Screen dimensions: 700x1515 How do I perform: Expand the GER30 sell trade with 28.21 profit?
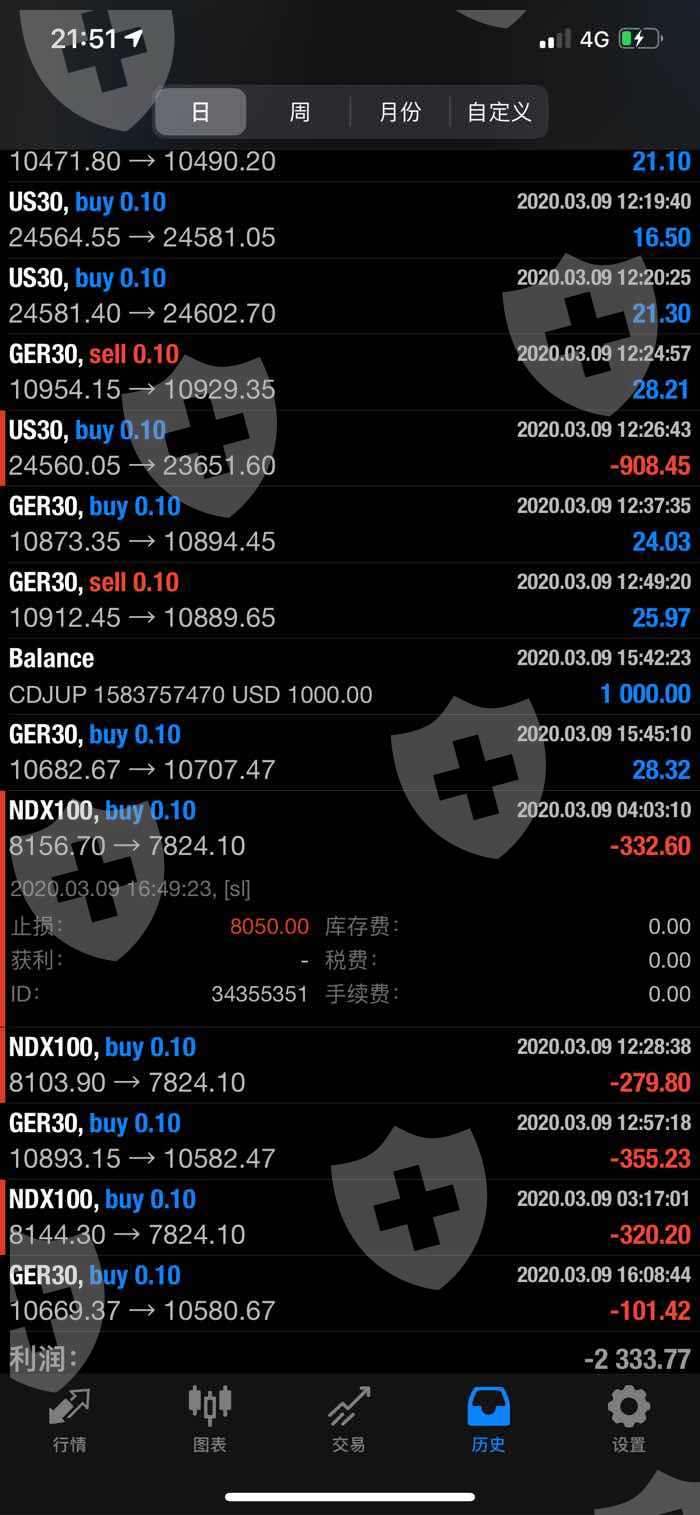[350, 372]
